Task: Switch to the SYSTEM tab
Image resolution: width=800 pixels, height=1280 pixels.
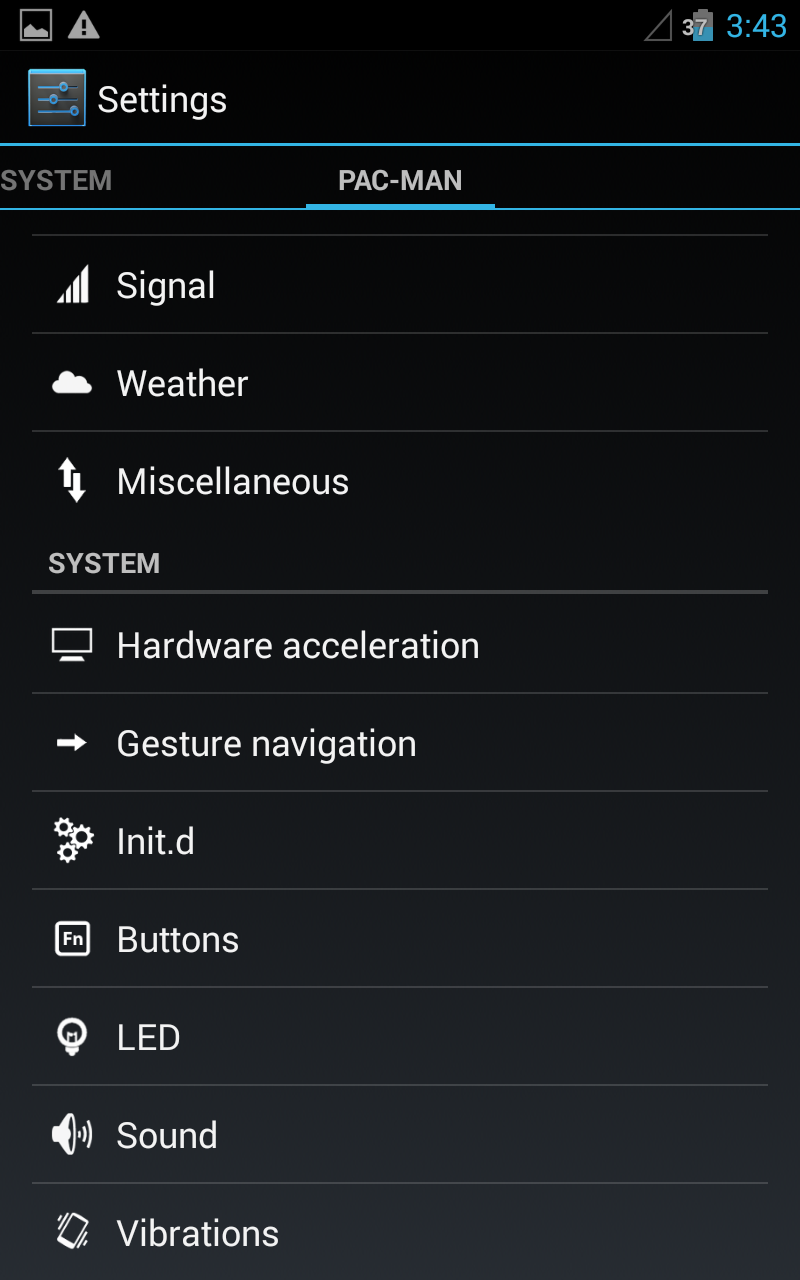Action: pos(56,181)
